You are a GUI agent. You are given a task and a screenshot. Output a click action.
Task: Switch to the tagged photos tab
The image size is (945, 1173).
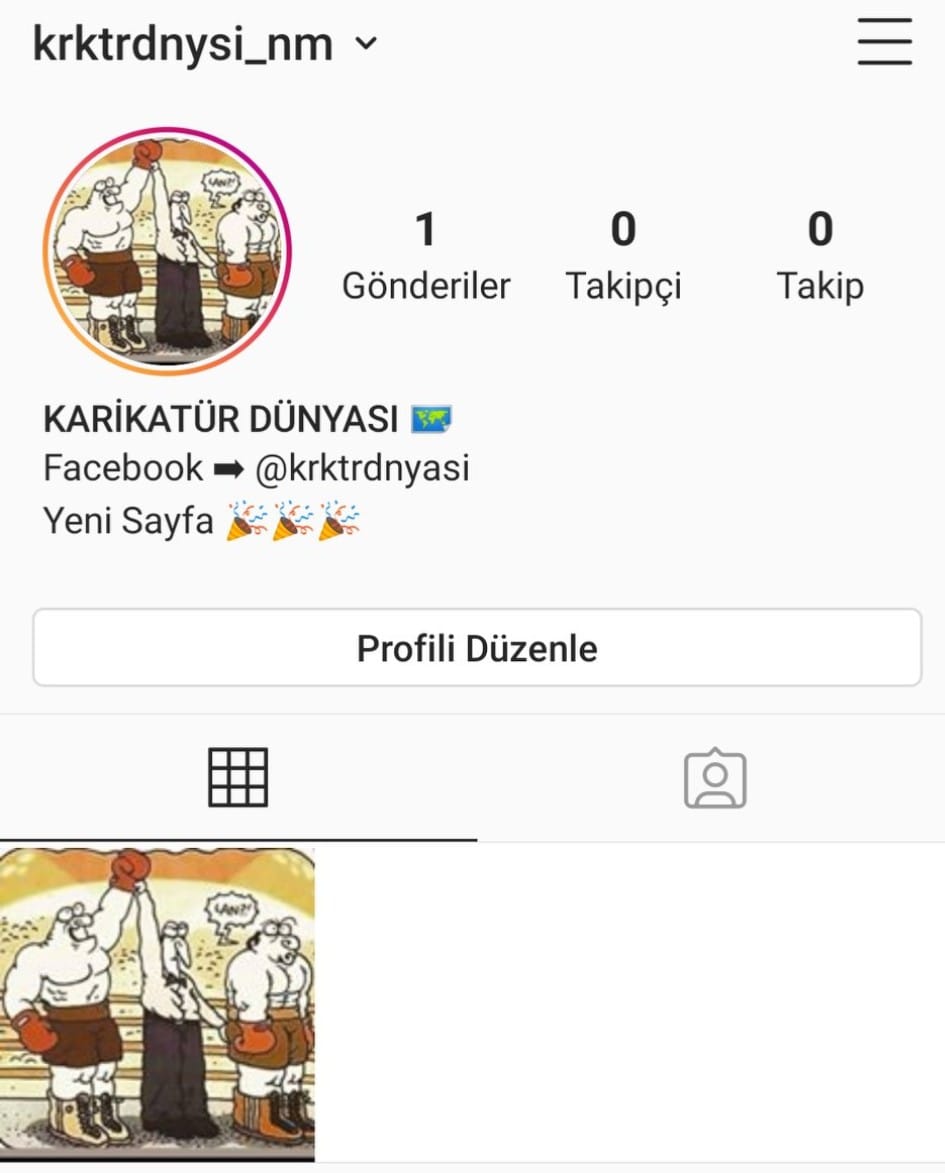(715, 778)
